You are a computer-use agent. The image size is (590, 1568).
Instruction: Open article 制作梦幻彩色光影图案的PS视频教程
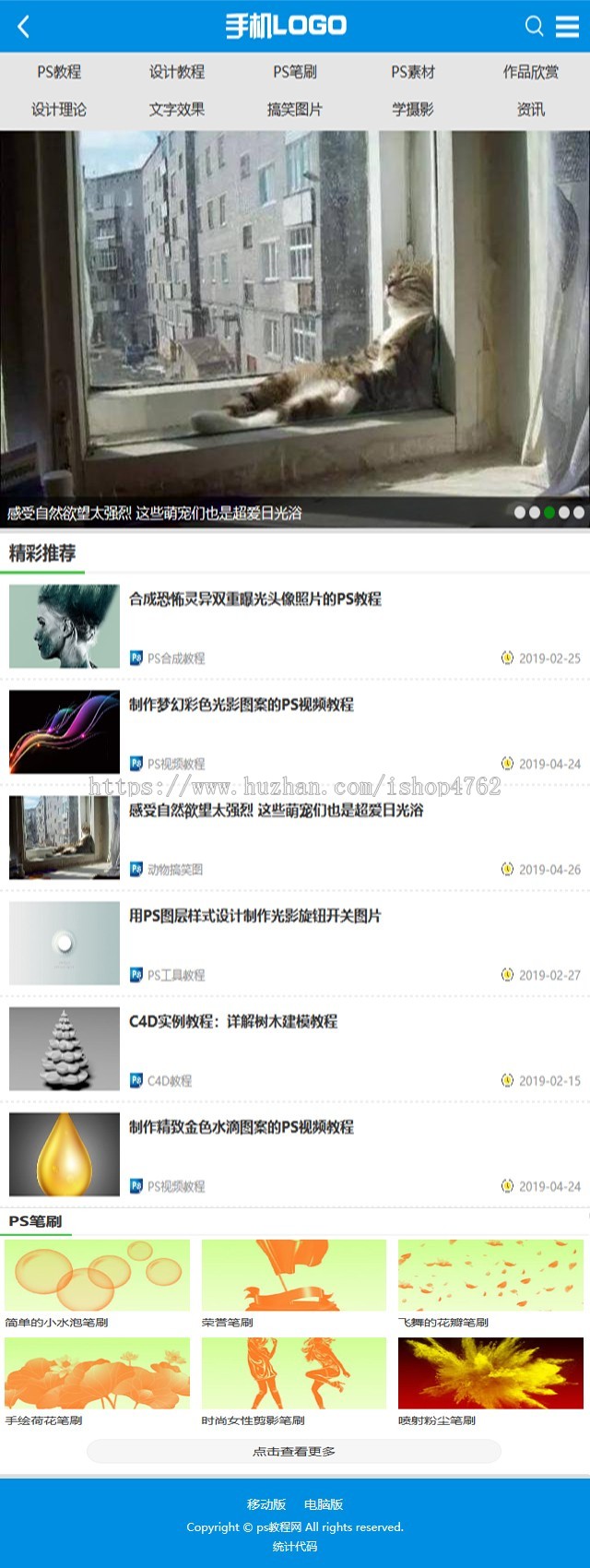(x=242, y=705)
